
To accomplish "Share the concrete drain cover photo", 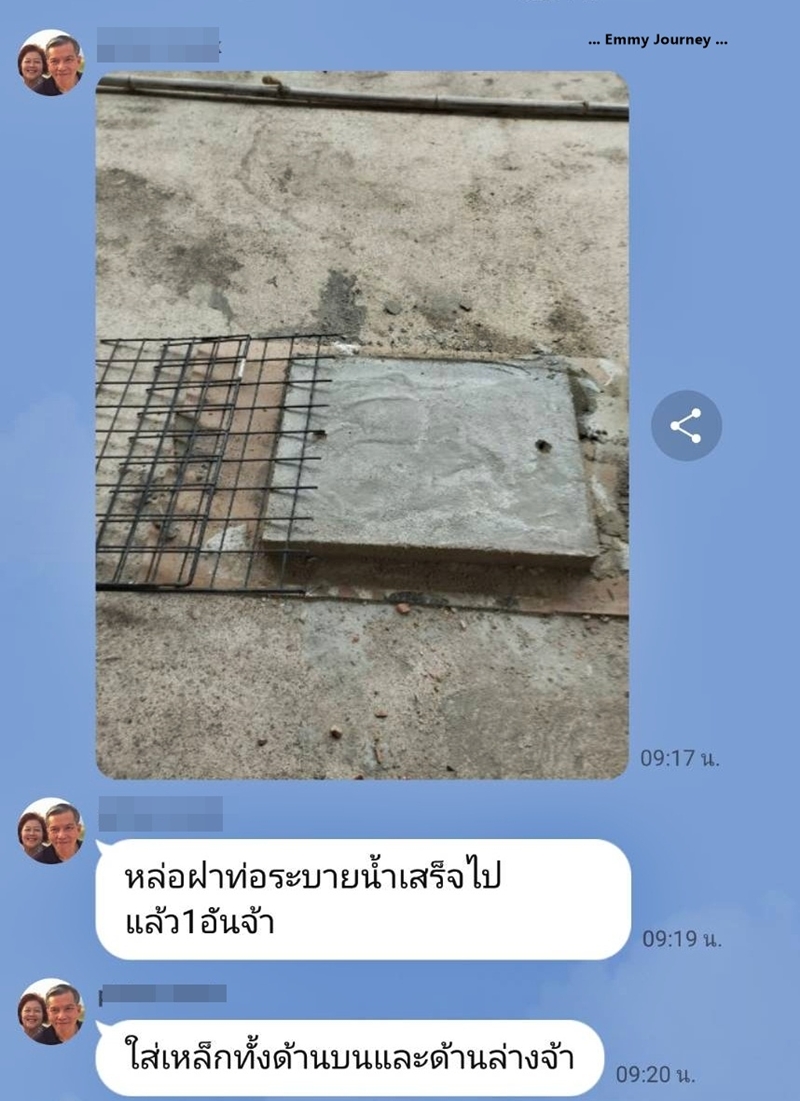I will tap(686, 425).
